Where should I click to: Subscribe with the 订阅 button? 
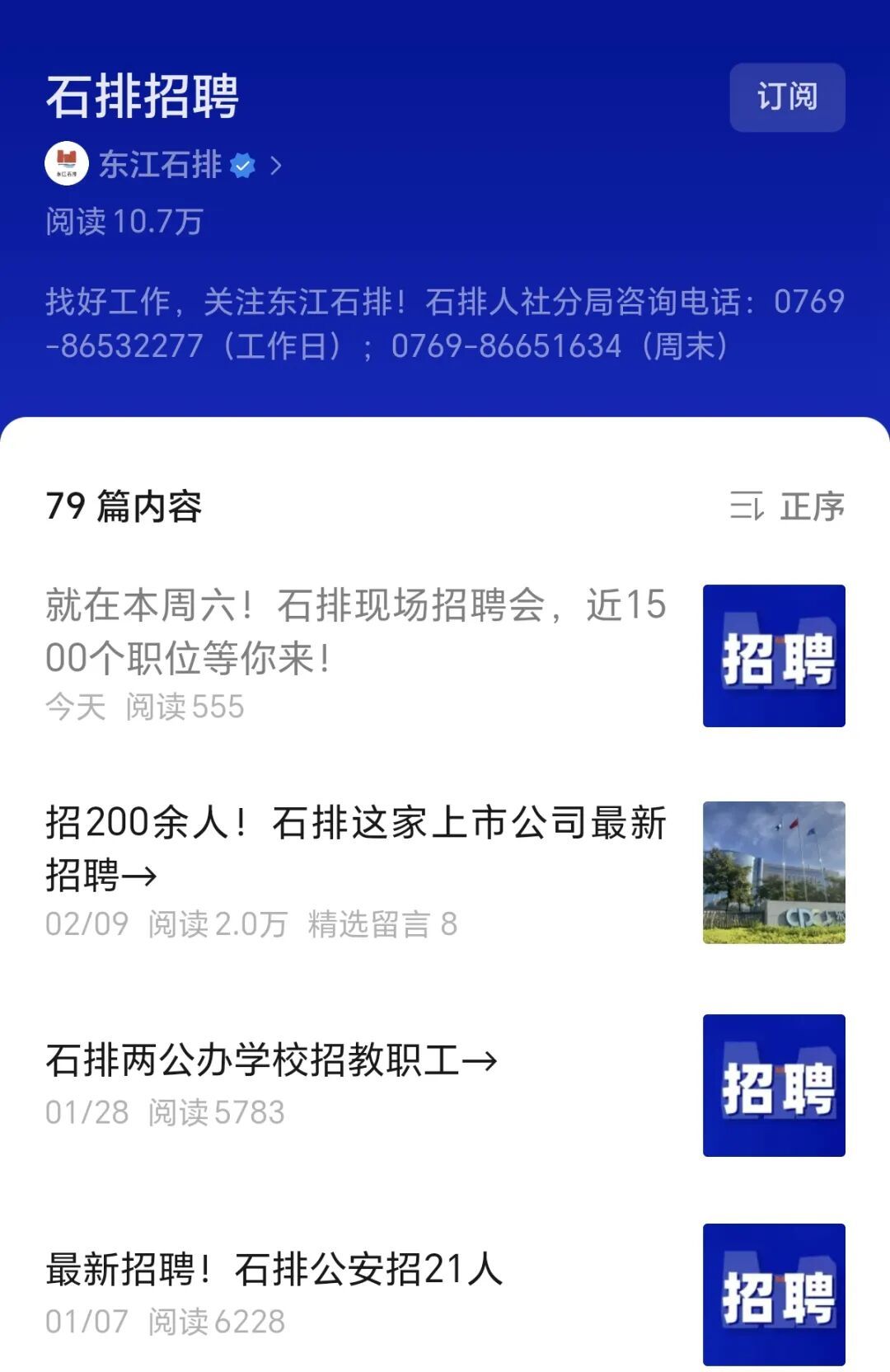coord(787,97)
